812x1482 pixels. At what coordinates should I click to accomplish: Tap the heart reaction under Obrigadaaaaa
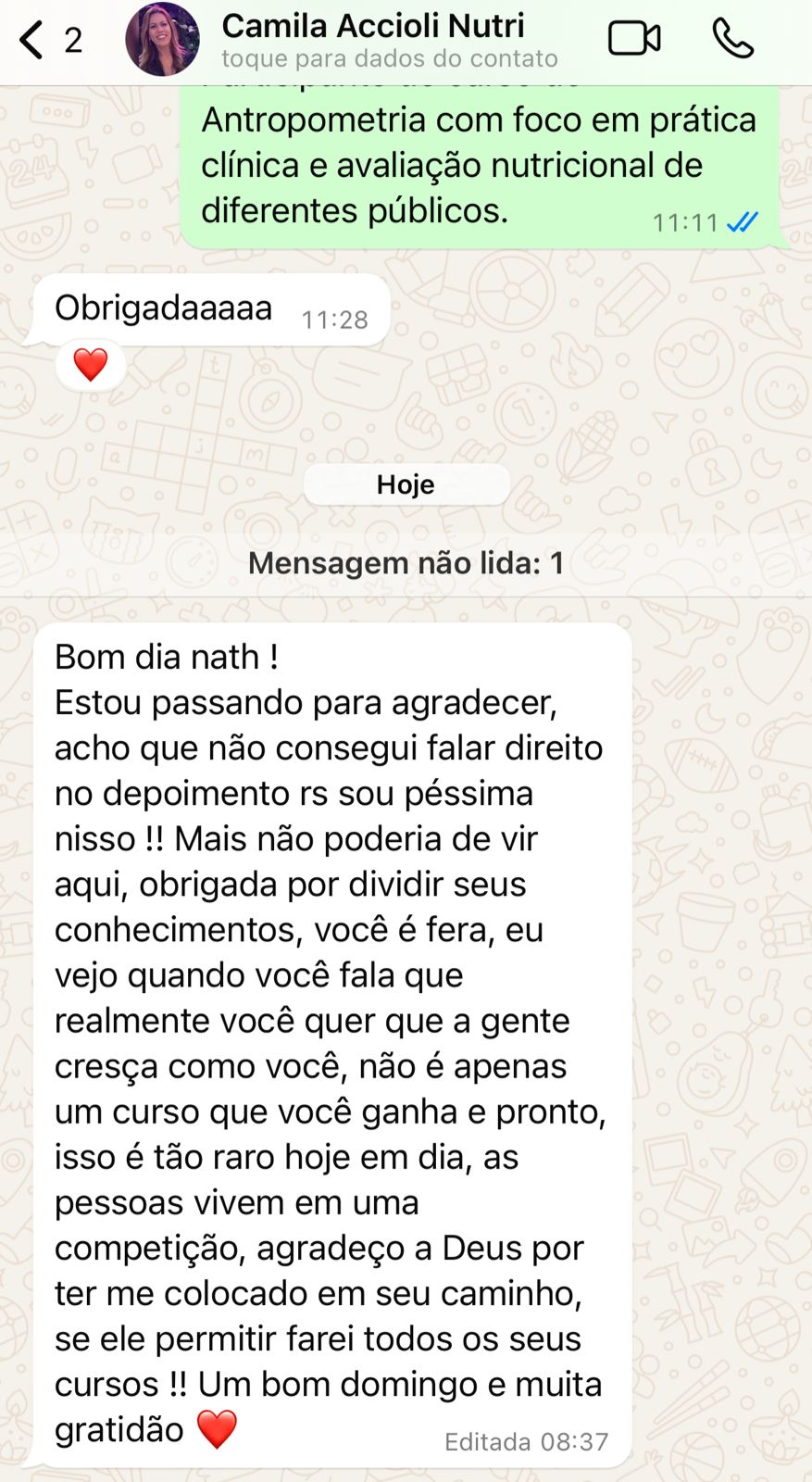[91, 365]
